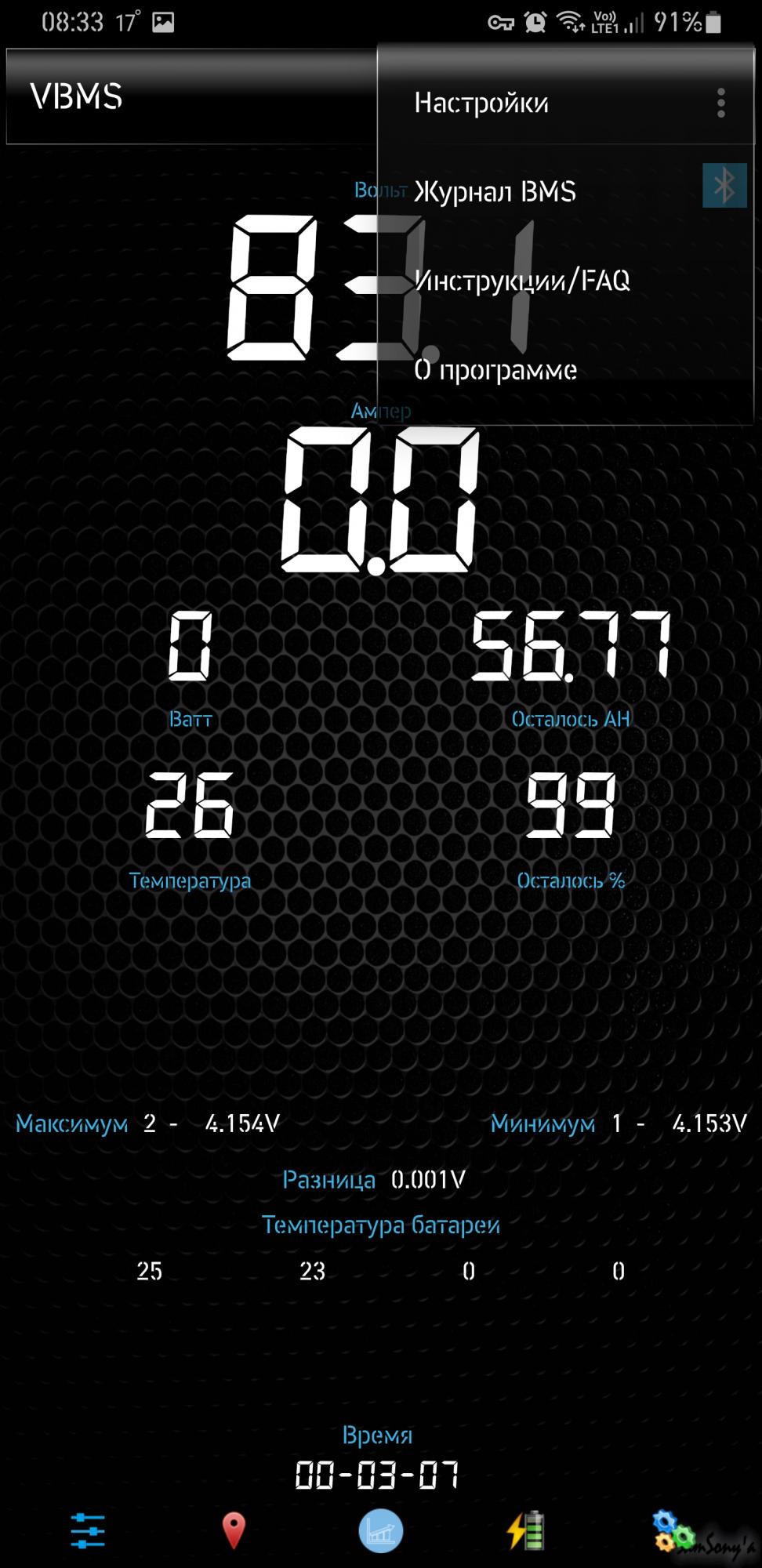
Task: Open the sliders icon in bottom bar
Action: coord(88,1530)
